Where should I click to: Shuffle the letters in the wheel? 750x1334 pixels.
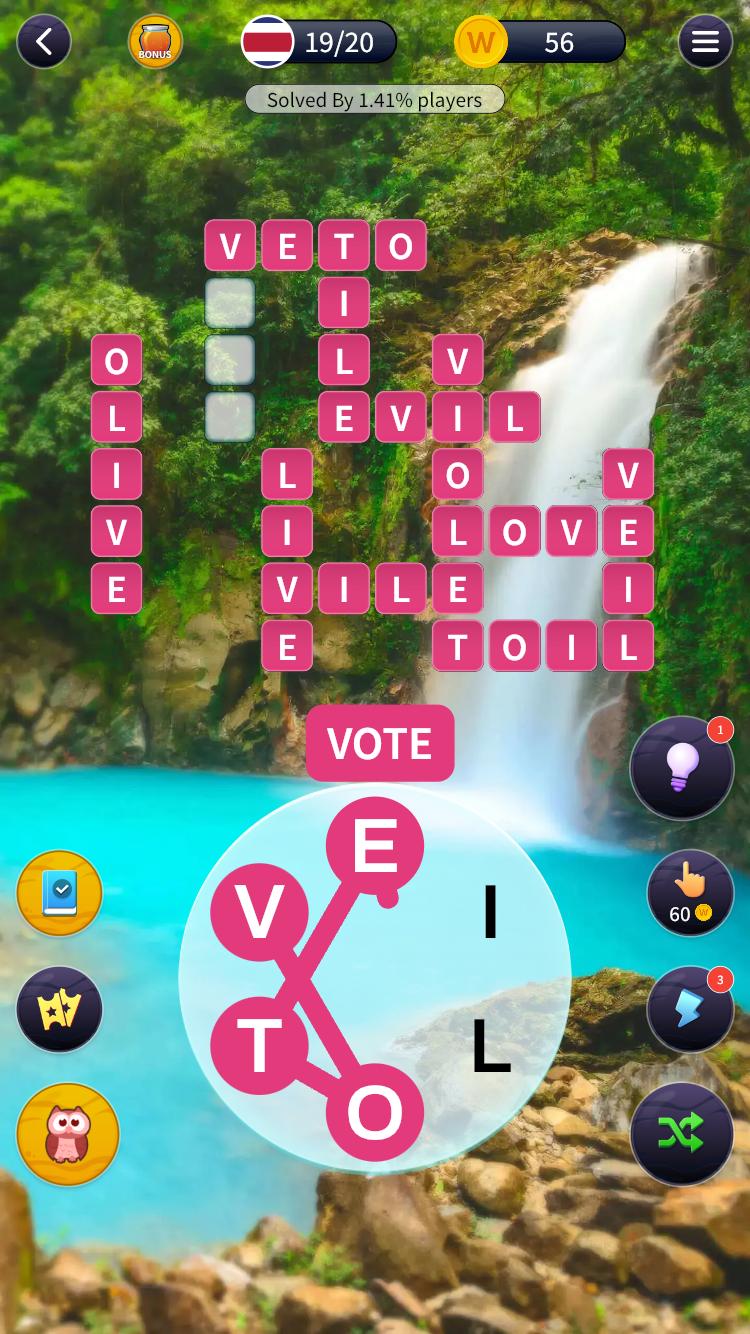(682, 1133)
